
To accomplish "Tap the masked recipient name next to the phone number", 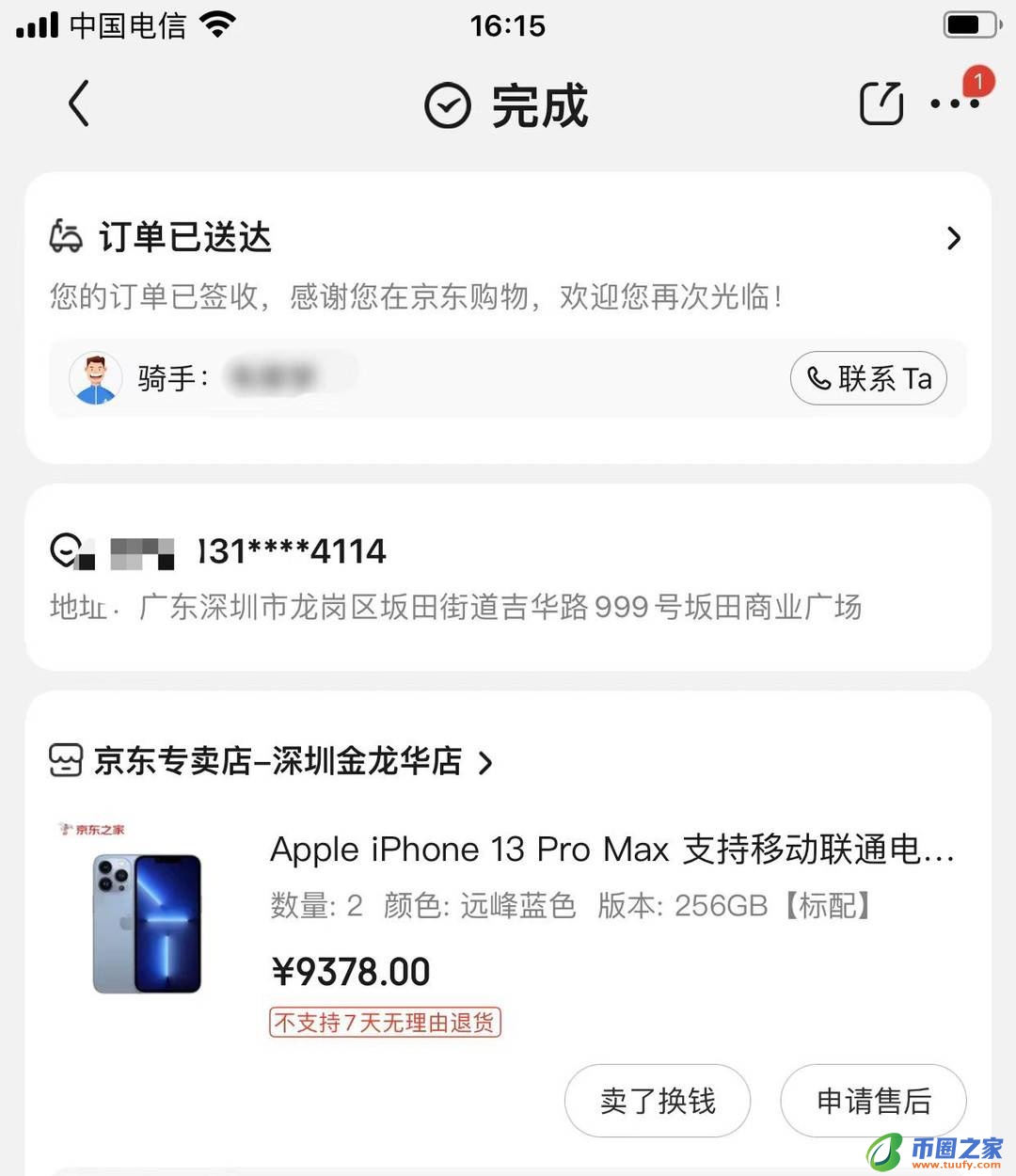I will coord(141,550).
